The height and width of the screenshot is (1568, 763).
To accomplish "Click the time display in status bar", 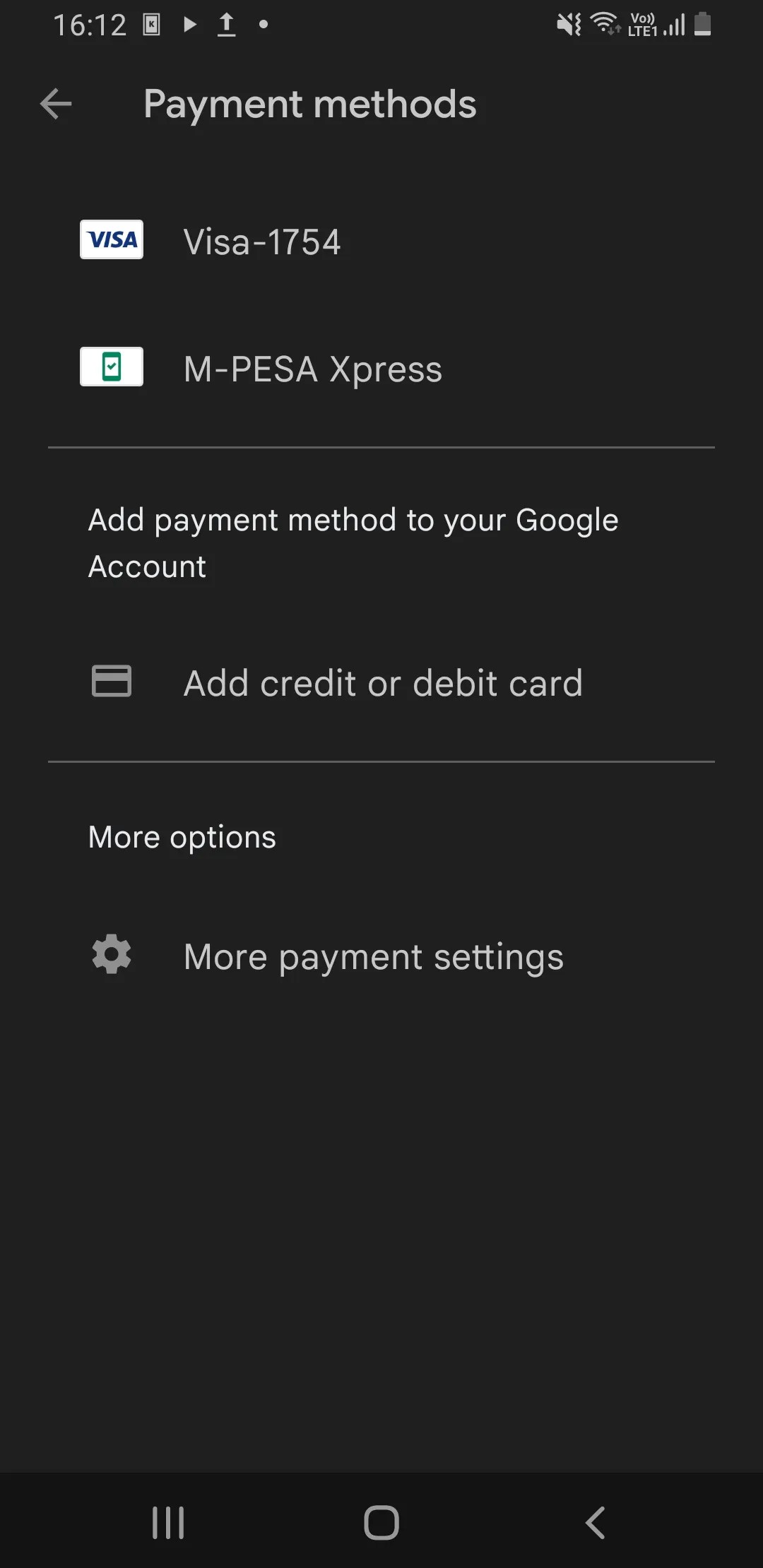I will [92, 23].
